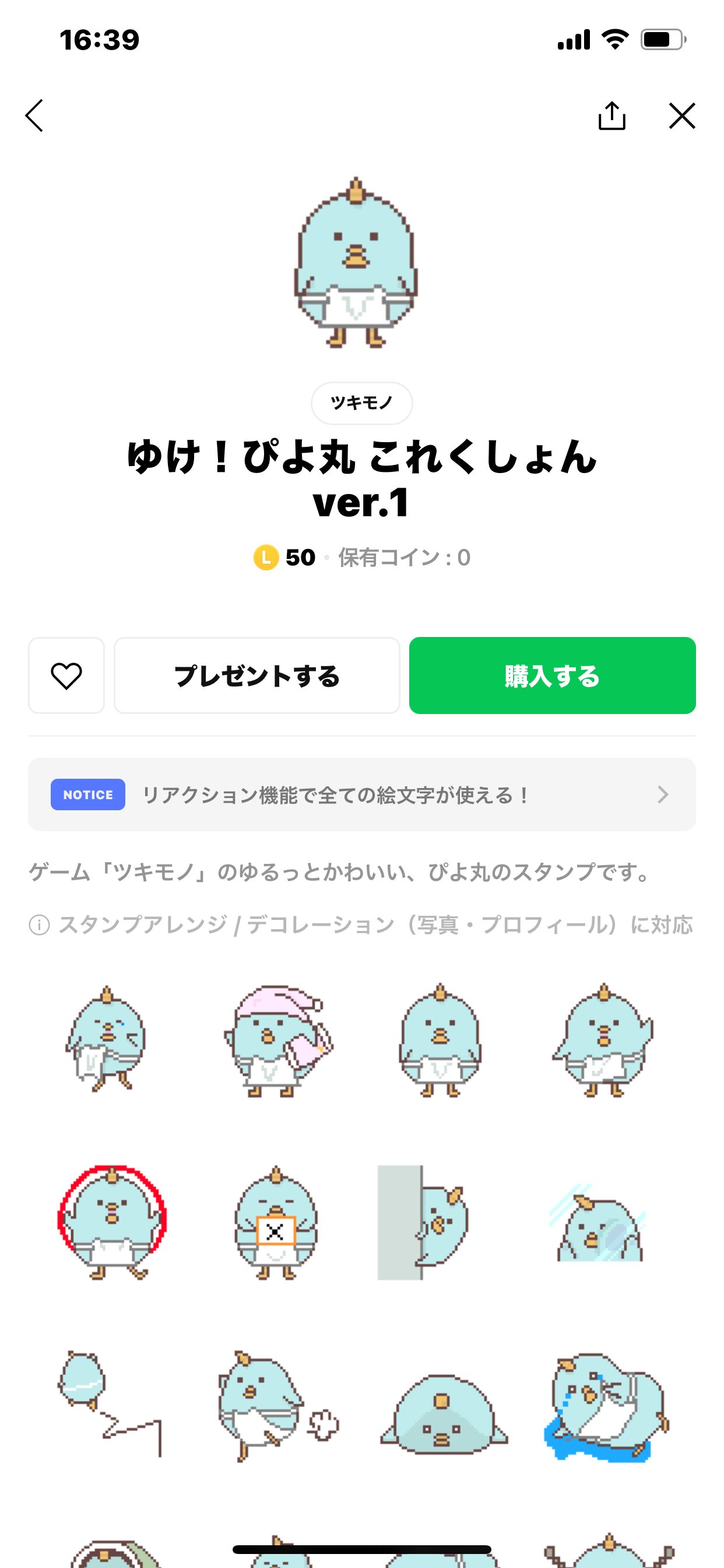The width and height of the screenshot is (724, 1568).
Task: Share this sticker pack
Action: pyautogui.click(x=611, y=116)
